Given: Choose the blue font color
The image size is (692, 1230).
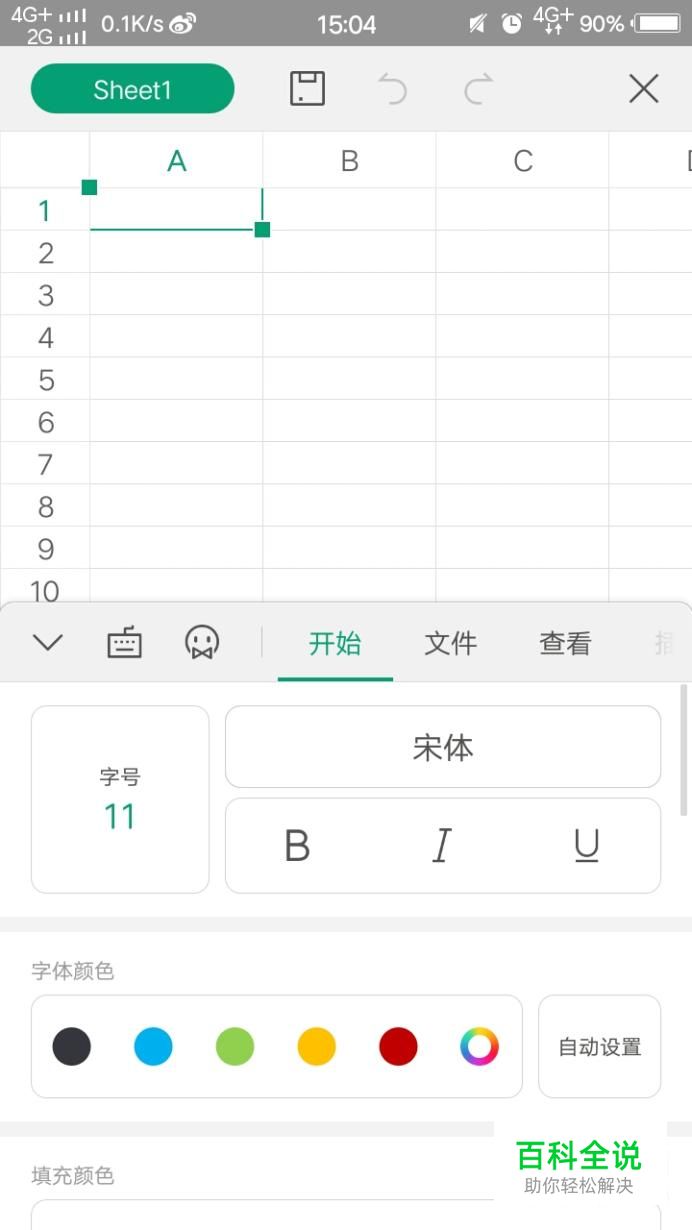Looking at the screenshot, I should click(x=153, y=1047).
